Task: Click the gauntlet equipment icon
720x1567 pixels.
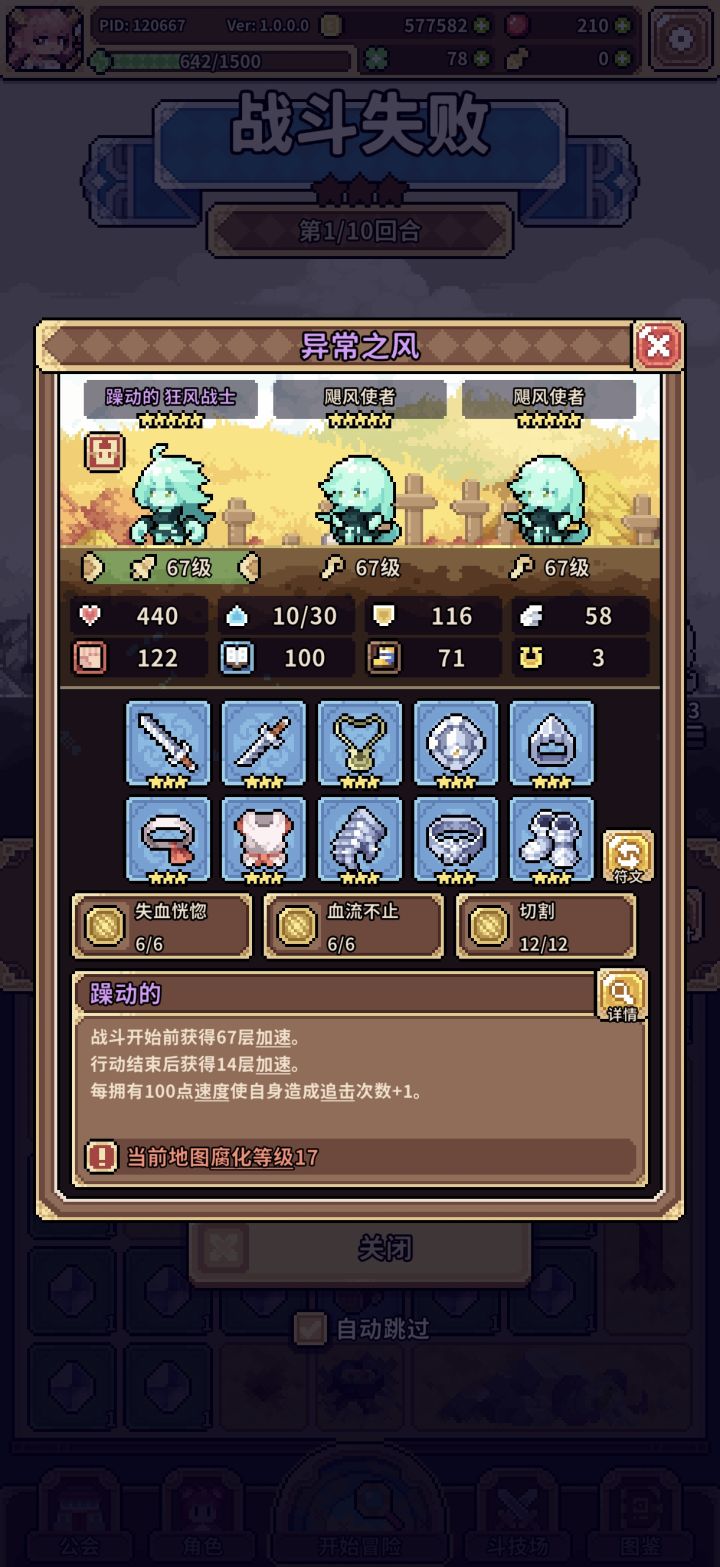Action: click(x=360, y=840)
